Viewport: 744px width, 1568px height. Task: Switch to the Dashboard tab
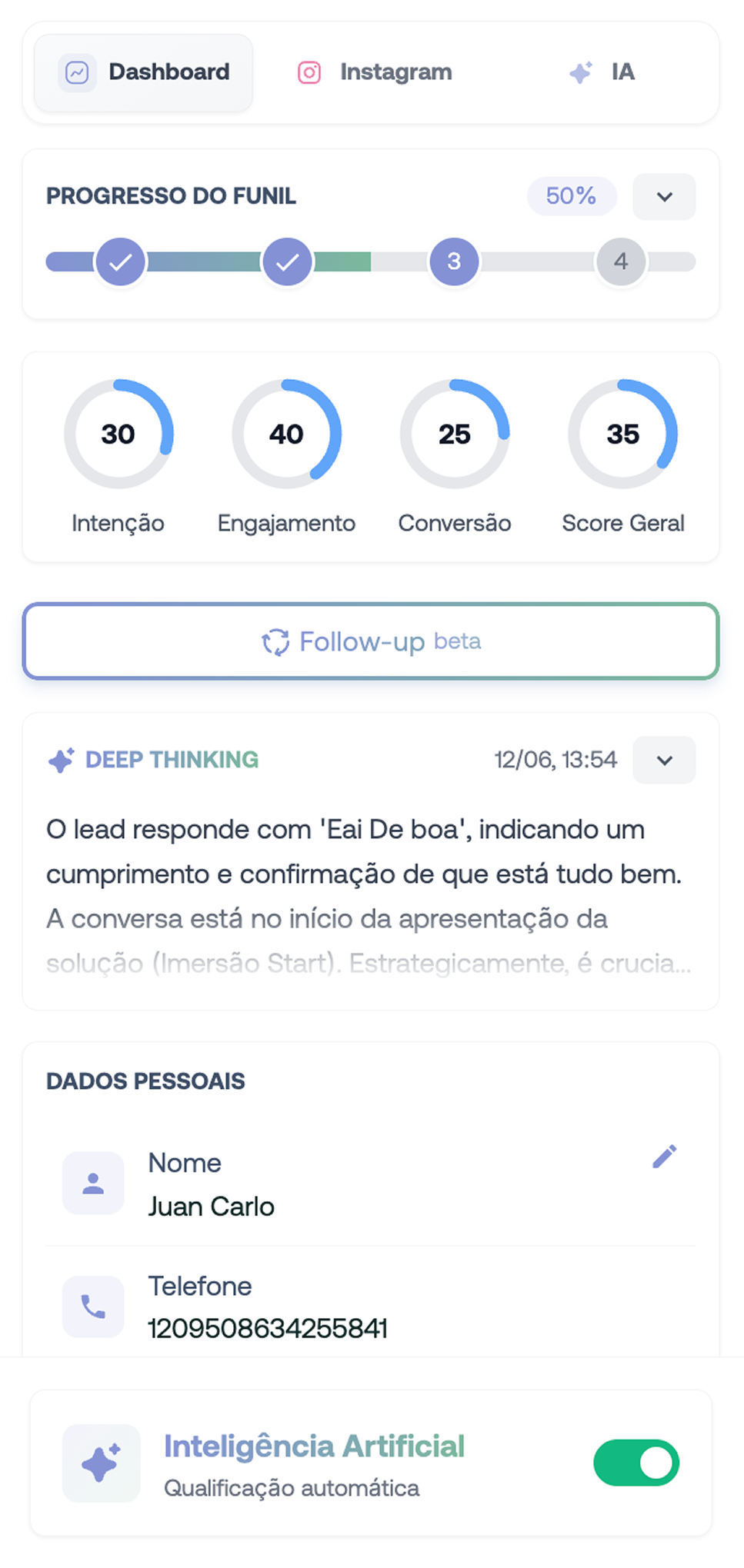(x=144, y=73)
